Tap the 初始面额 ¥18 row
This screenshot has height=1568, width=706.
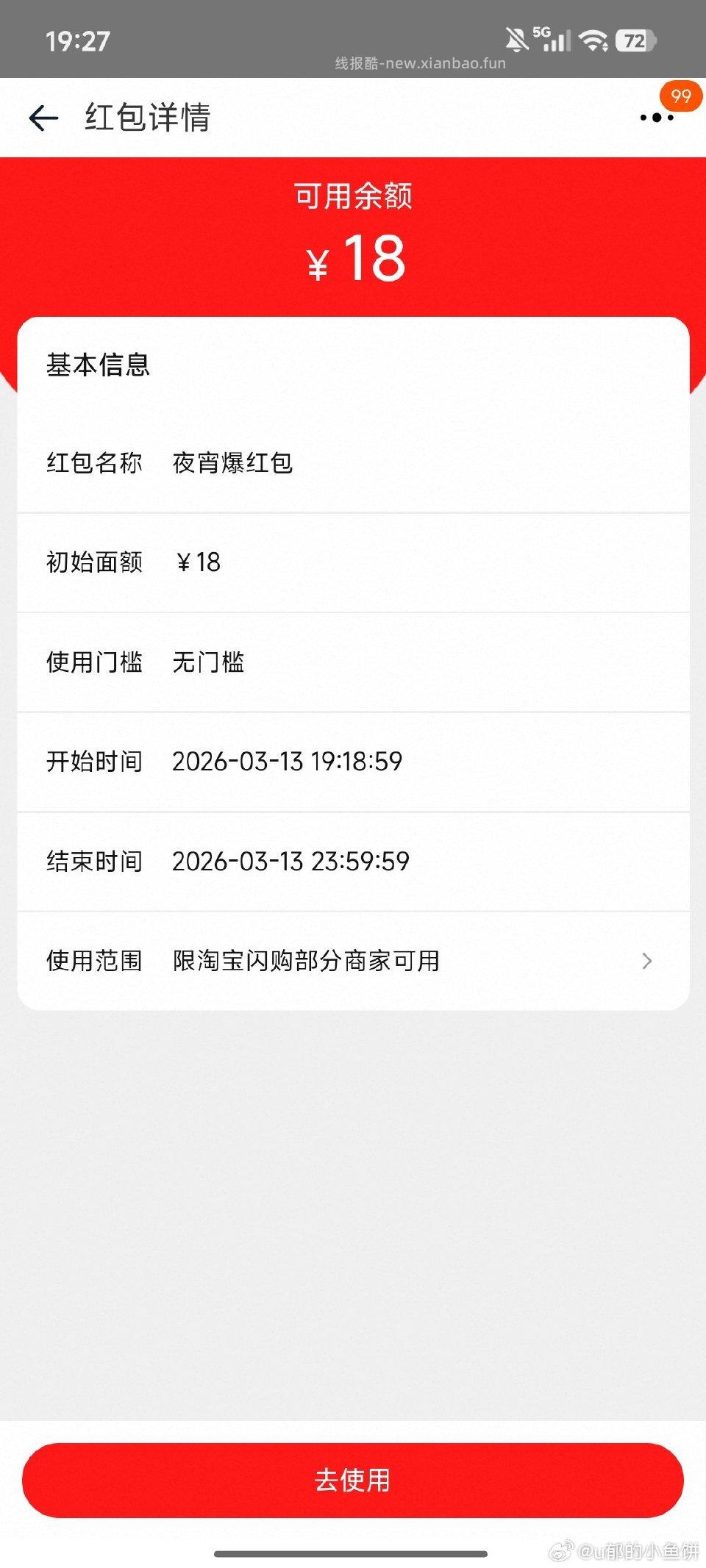click(x=353, y=562)
